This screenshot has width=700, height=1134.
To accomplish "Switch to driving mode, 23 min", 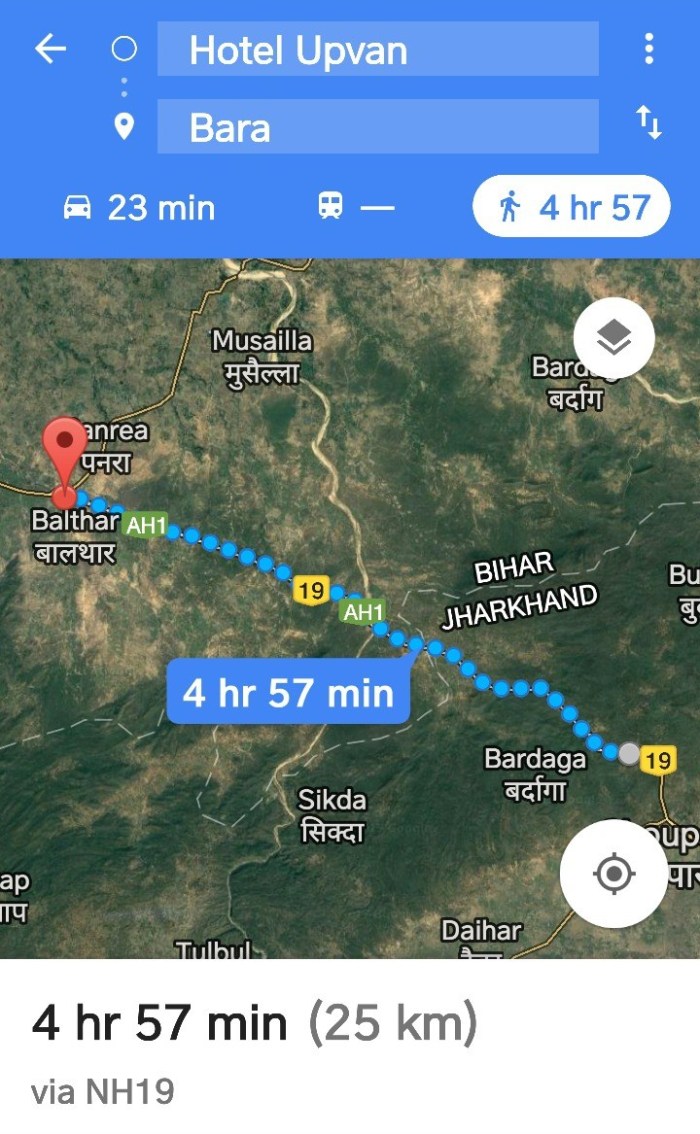I will (x=139, y=207).
